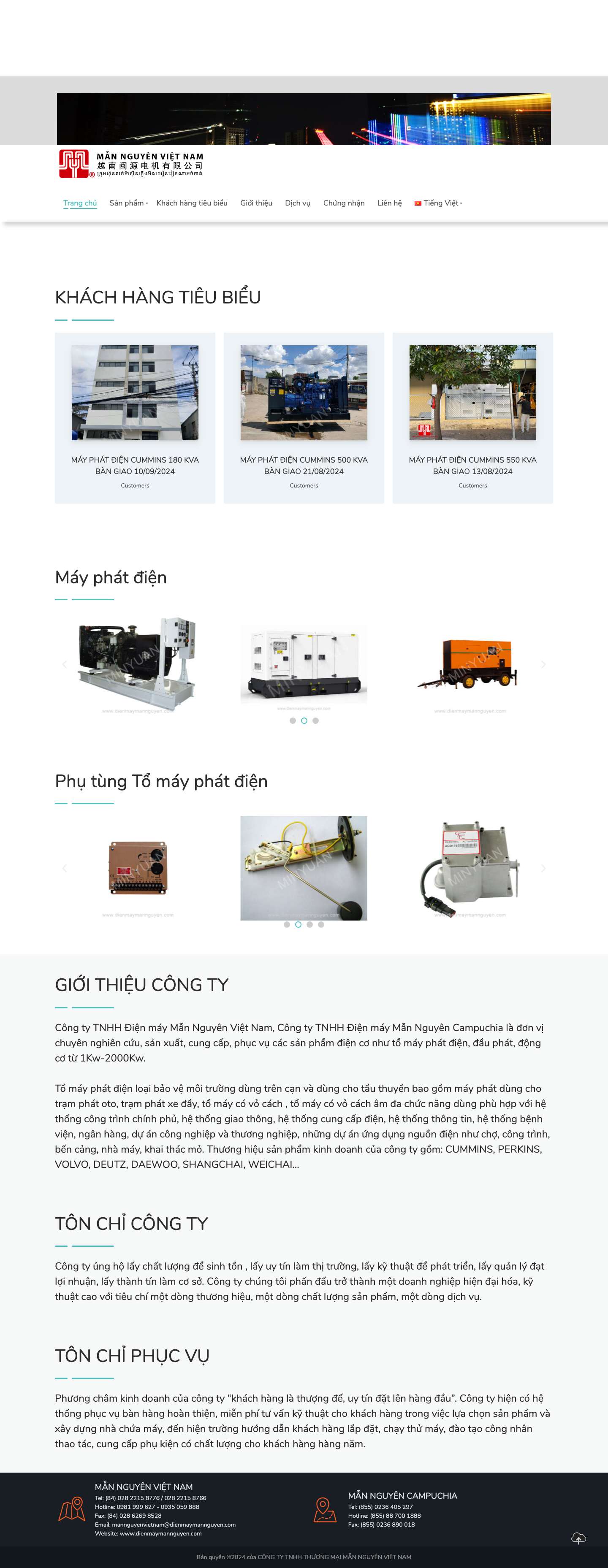The width and height of the screenshot is (608, 1568).
Task: Open the Sản phẩm dropdown menu
Action: click(127, 203)
